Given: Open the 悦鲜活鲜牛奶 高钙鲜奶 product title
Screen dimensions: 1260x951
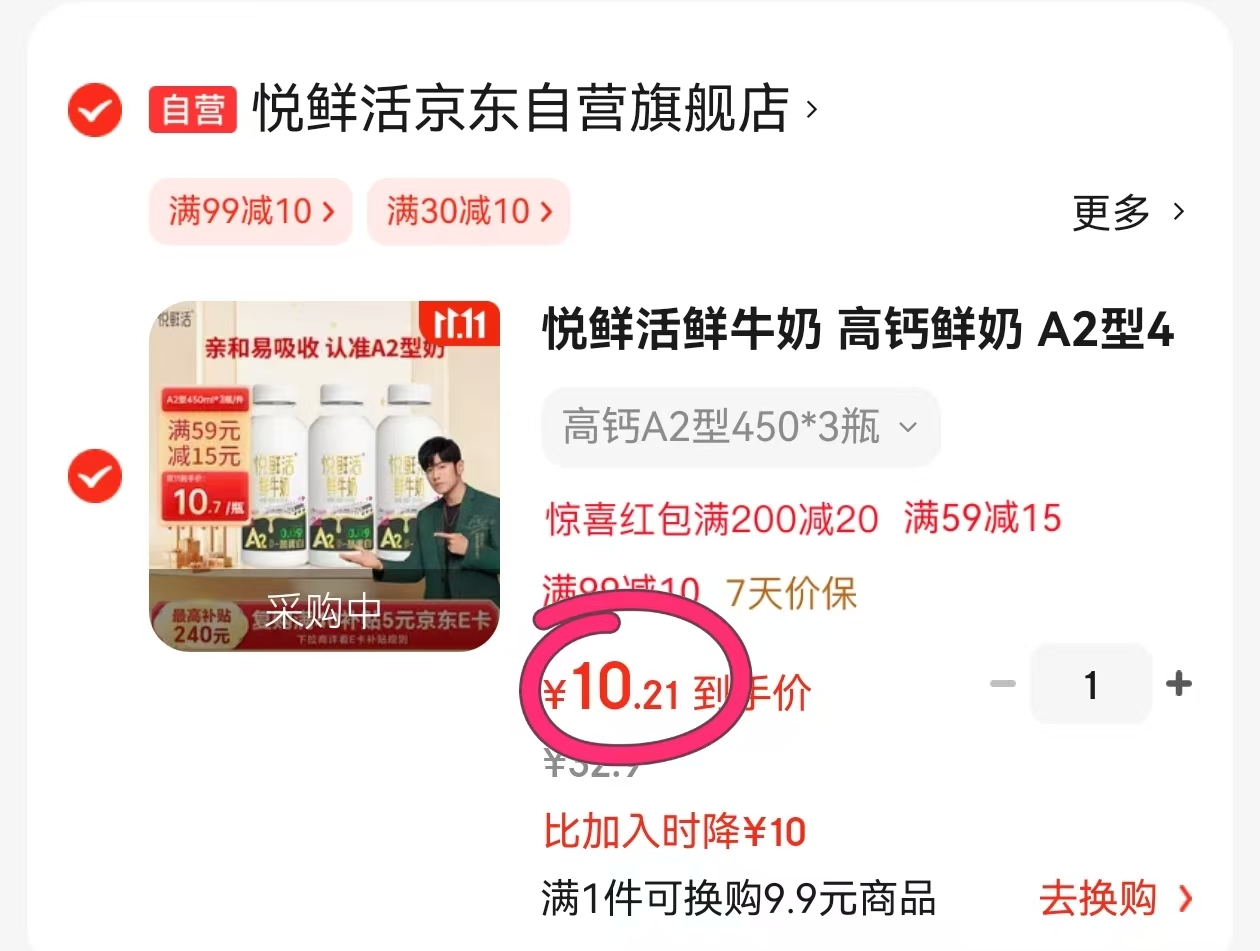Looking at the screenshot, I should click(x=857, y=332).
